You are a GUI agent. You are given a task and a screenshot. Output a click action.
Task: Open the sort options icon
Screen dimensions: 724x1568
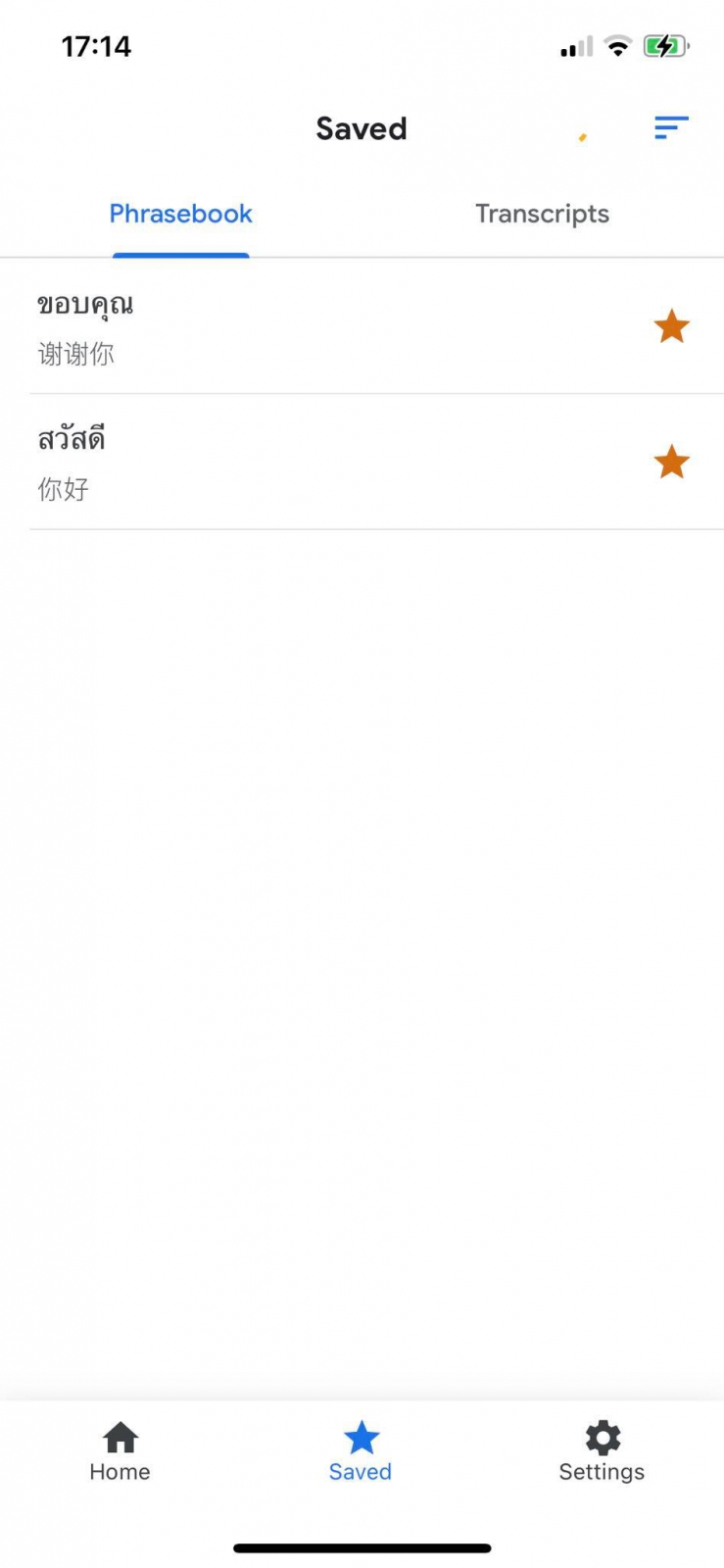pyautogui.click(x=671, y=127)
